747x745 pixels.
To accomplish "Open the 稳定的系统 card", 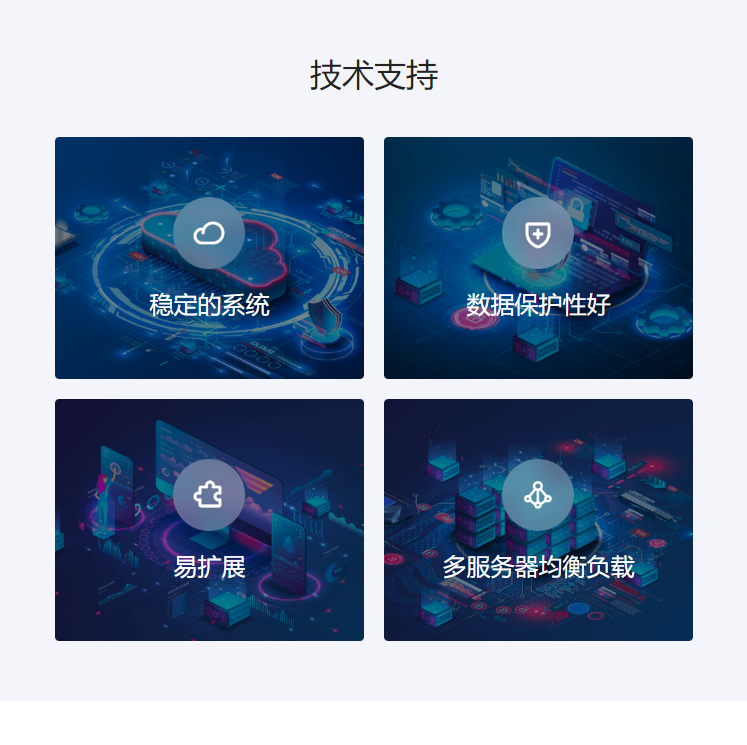I will coord(209,258).
